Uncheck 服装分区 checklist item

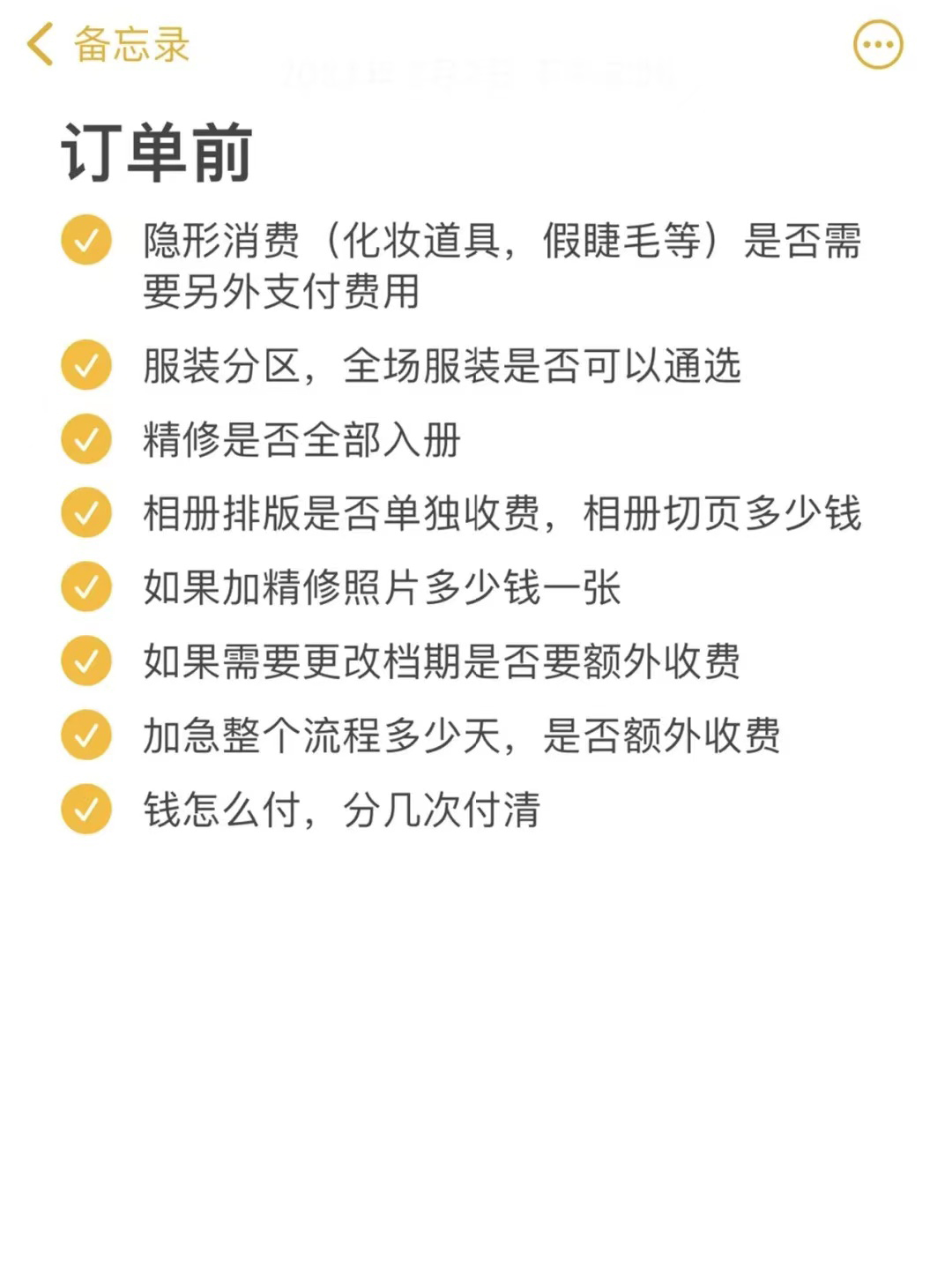(86, 365)
